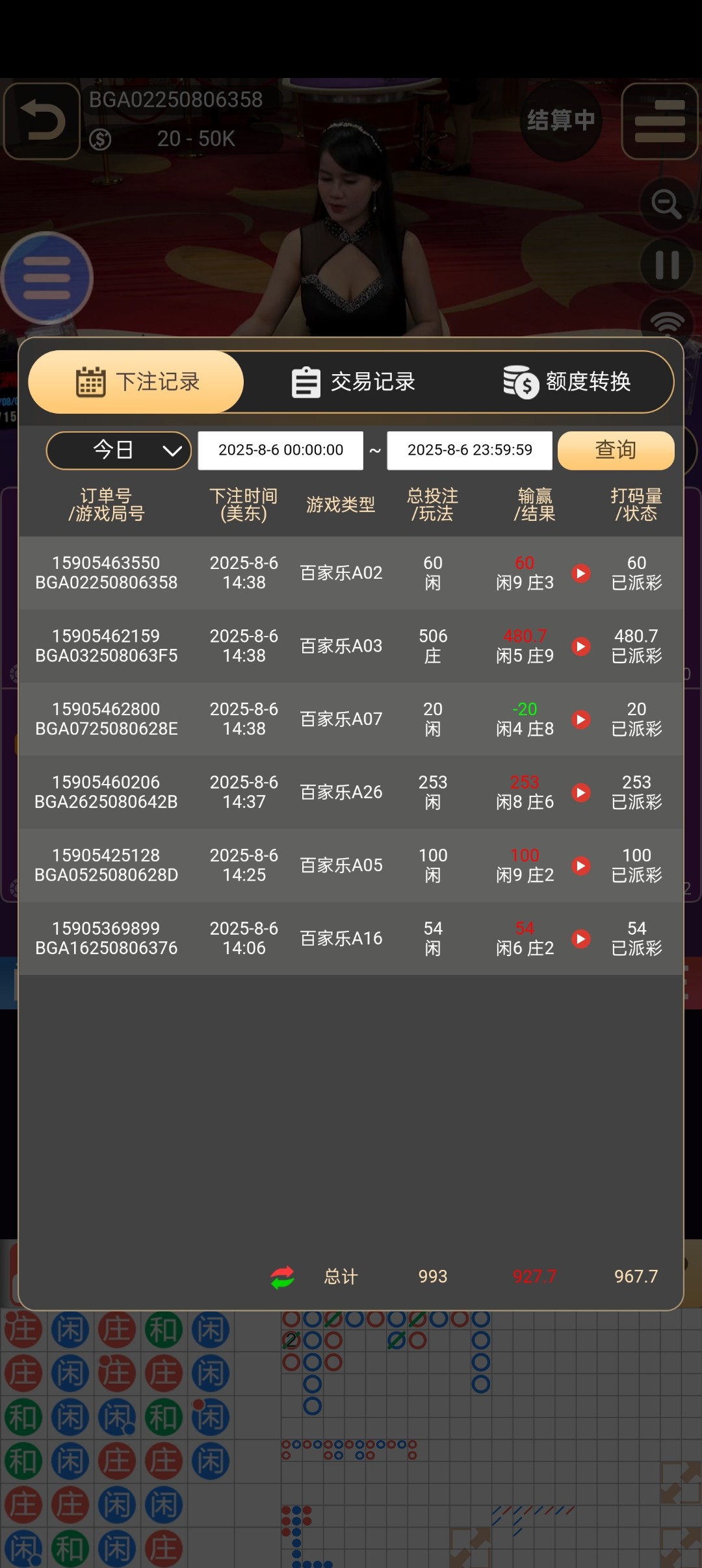Tap the 查询 search button

click(616, 450)
